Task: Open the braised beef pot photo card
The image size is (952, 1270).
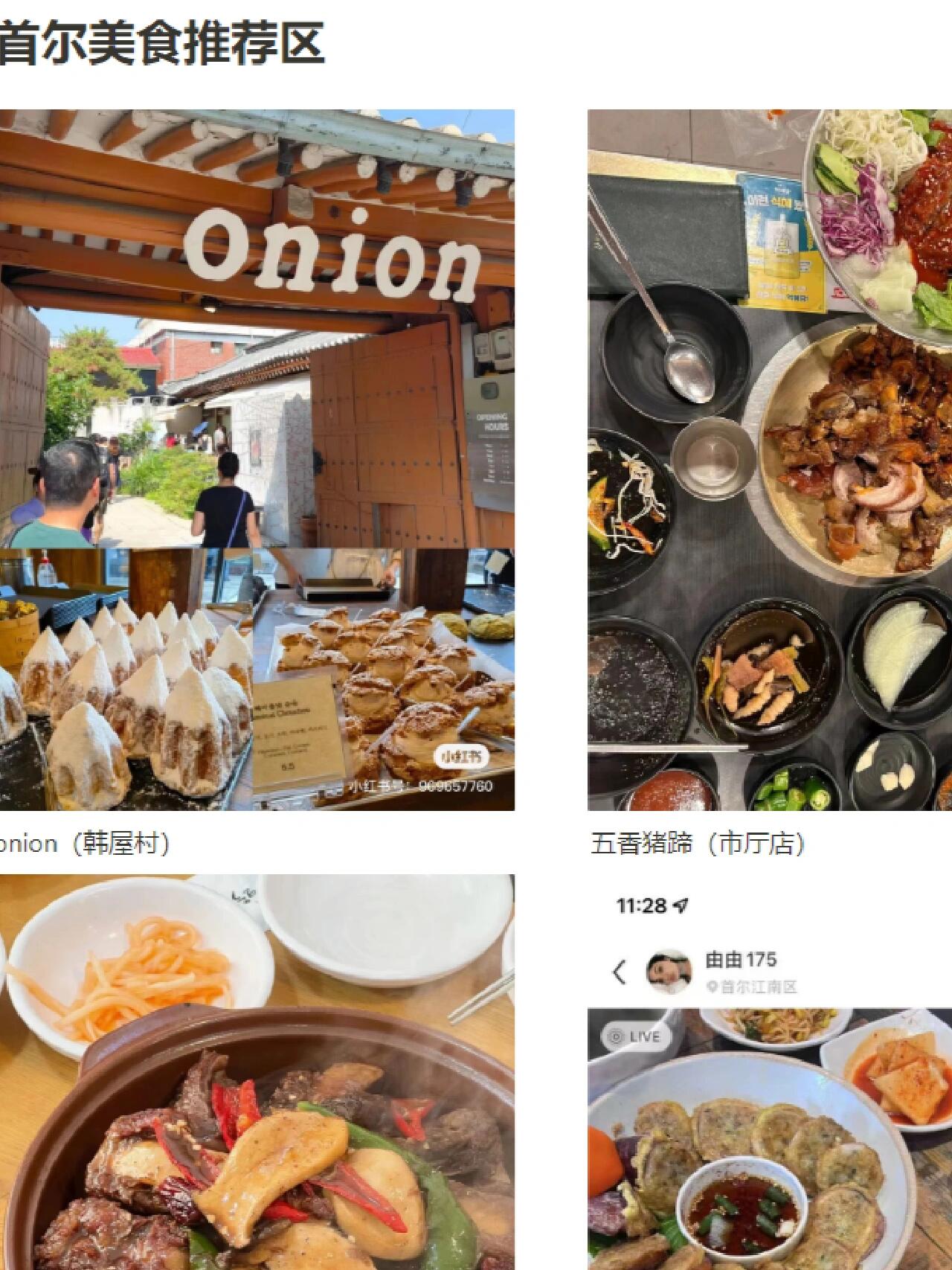Action: pos(257,1071)
